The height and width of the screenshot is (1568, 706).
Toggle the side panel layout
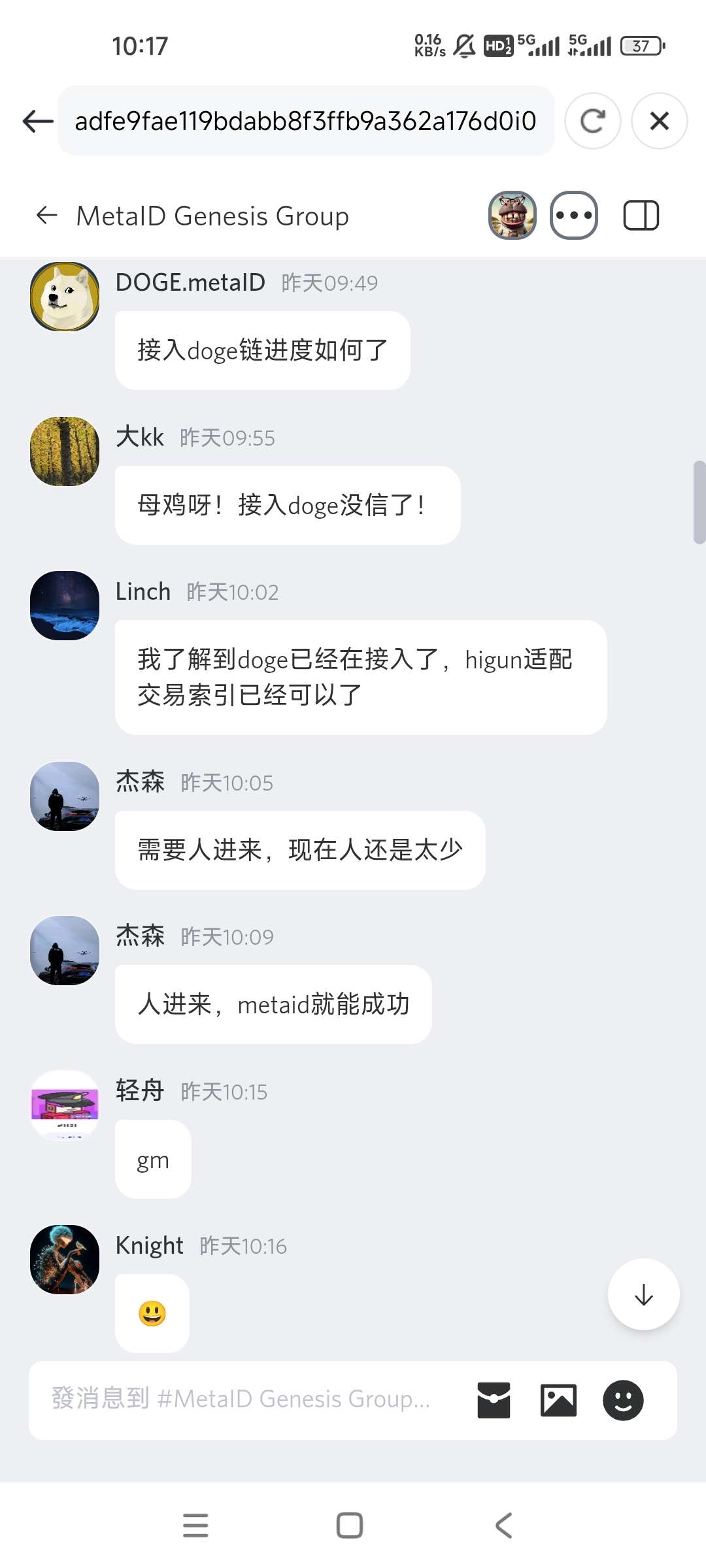point(641,215)
